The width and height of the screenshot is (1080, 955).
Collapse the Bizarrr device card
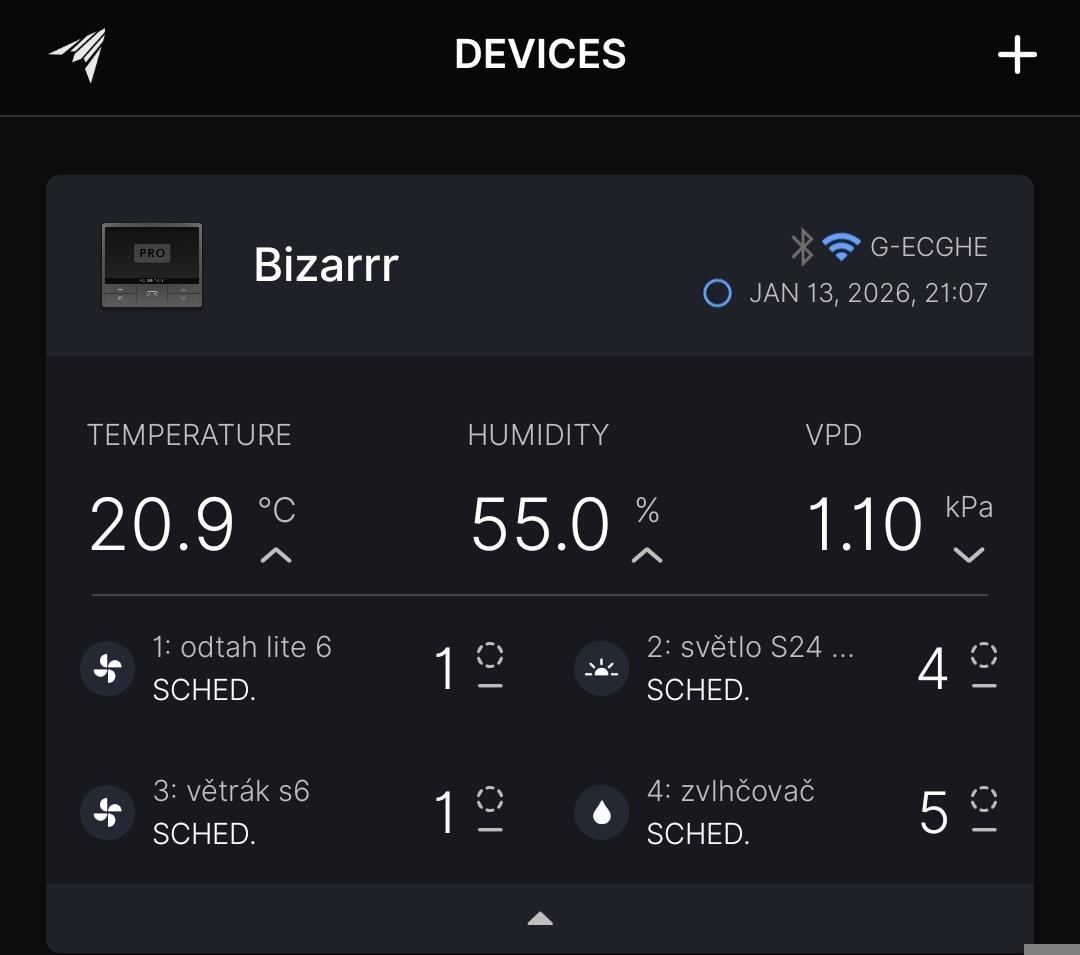click(540, 918)
